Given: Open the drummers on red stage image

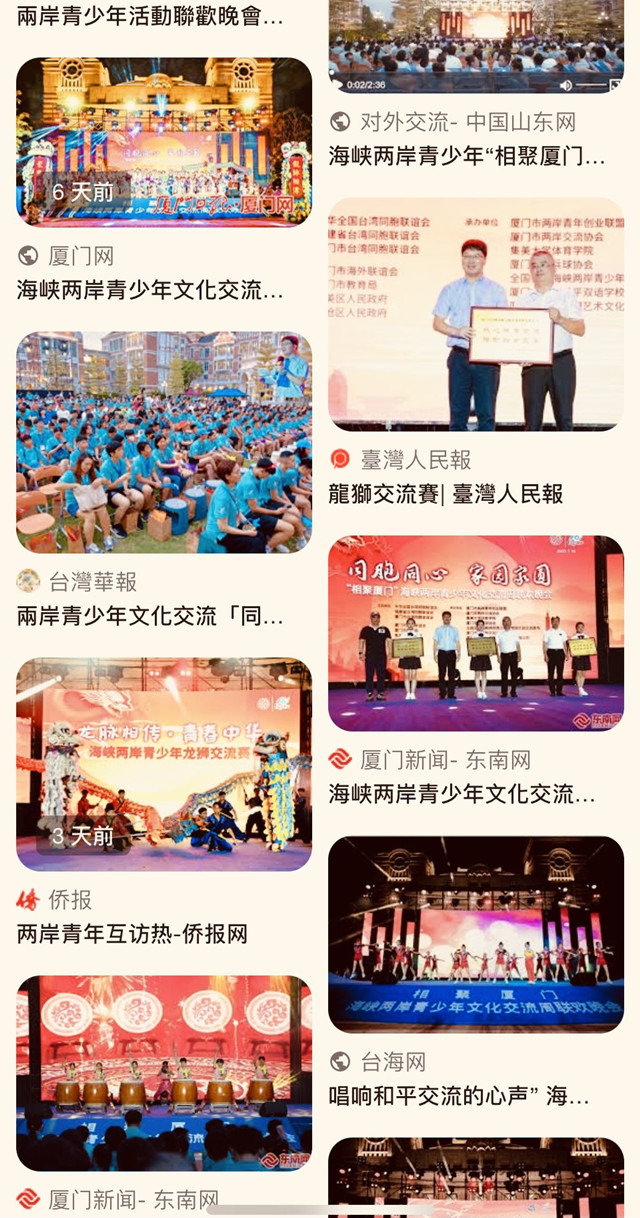Looking at the screenshot, I should click(164, 1072).
